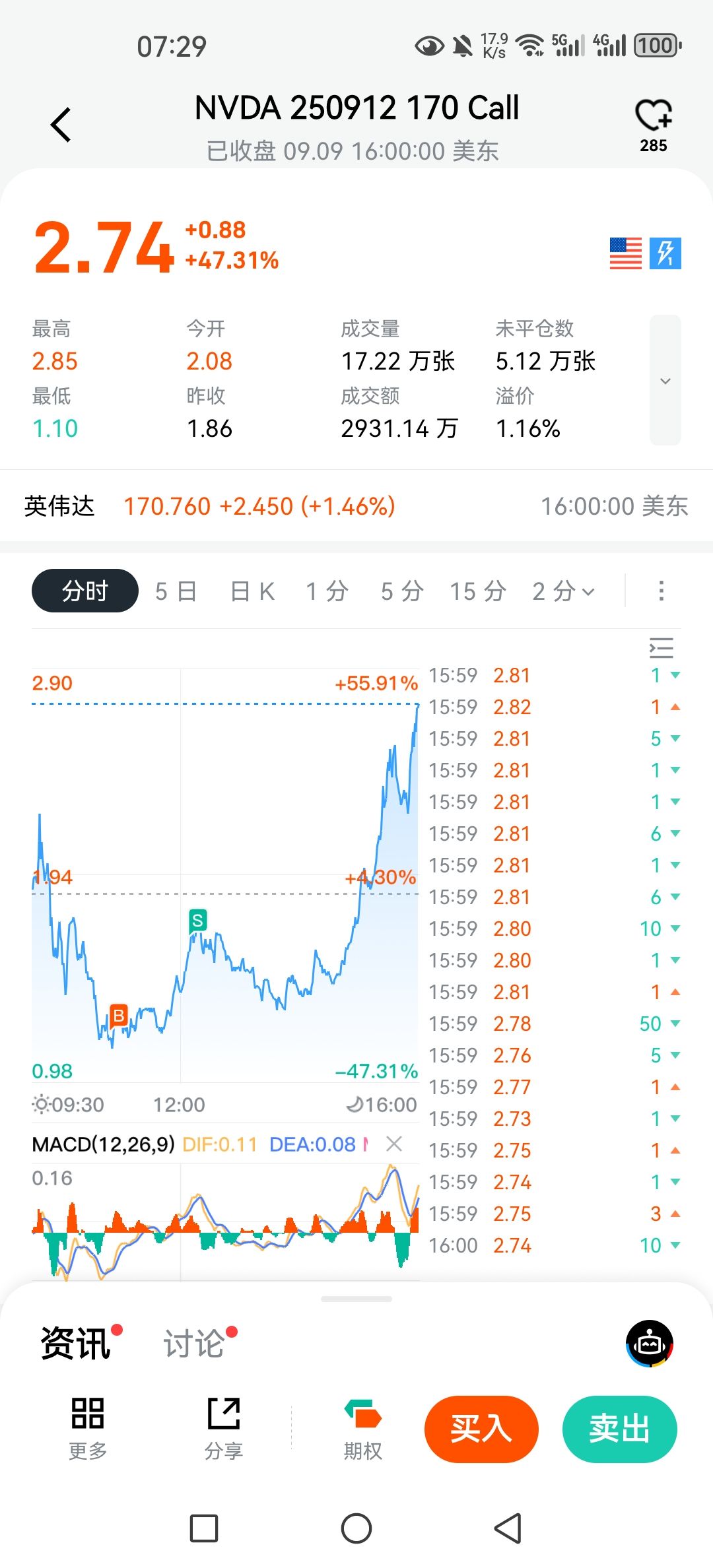This screenshot has width=713, height=1568.
Task: Close the MACD indicator panel
Action: point(394,1144)
